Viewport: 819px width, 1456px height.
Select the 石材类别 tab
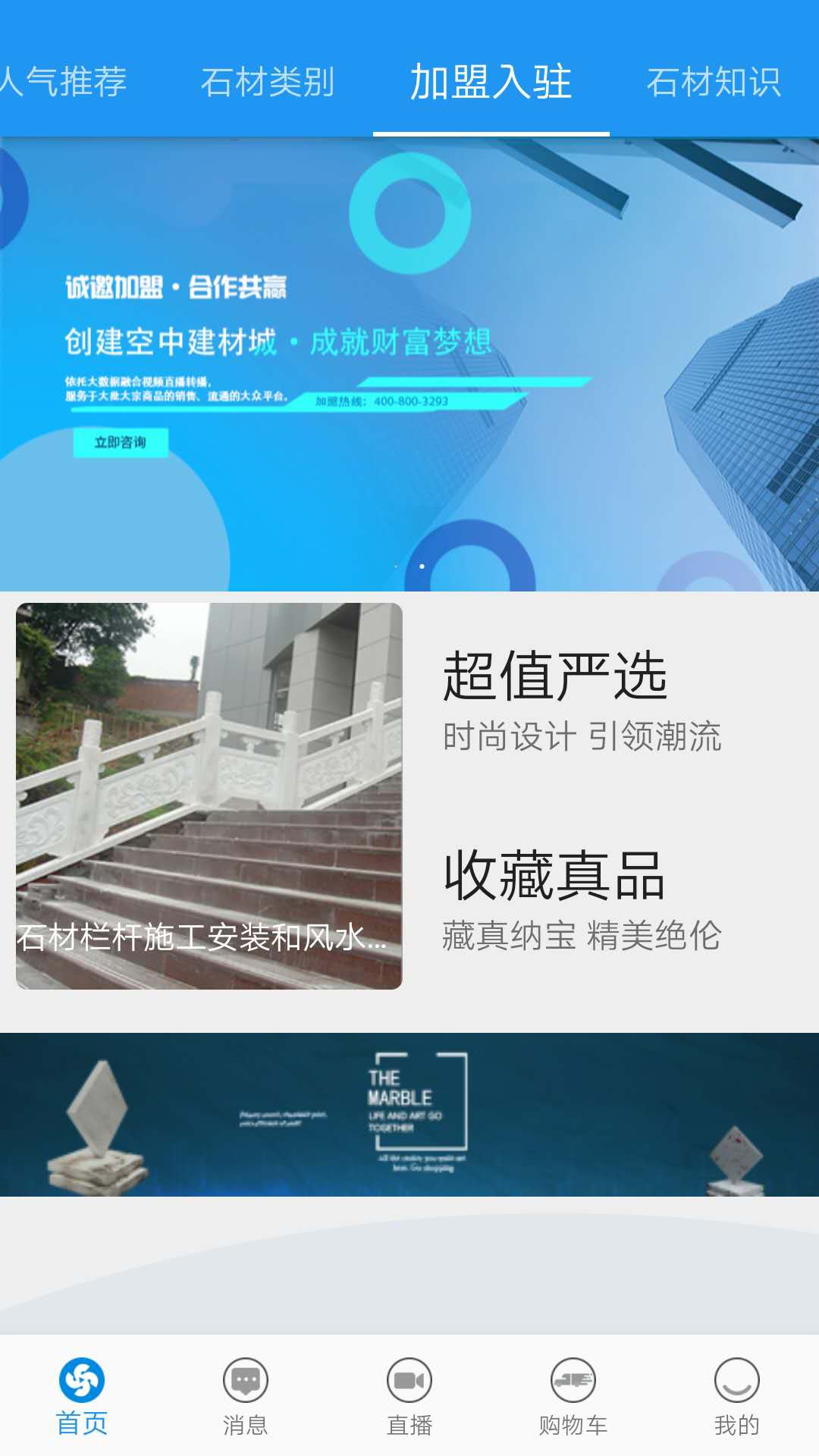click(x=267, y=82)
